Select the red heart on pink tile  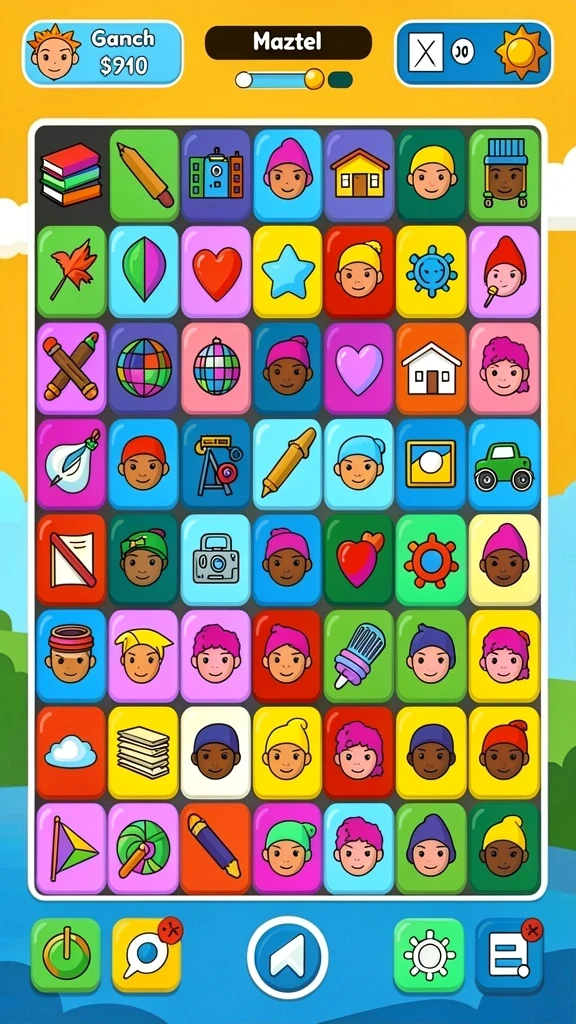[x=216, y=271]
